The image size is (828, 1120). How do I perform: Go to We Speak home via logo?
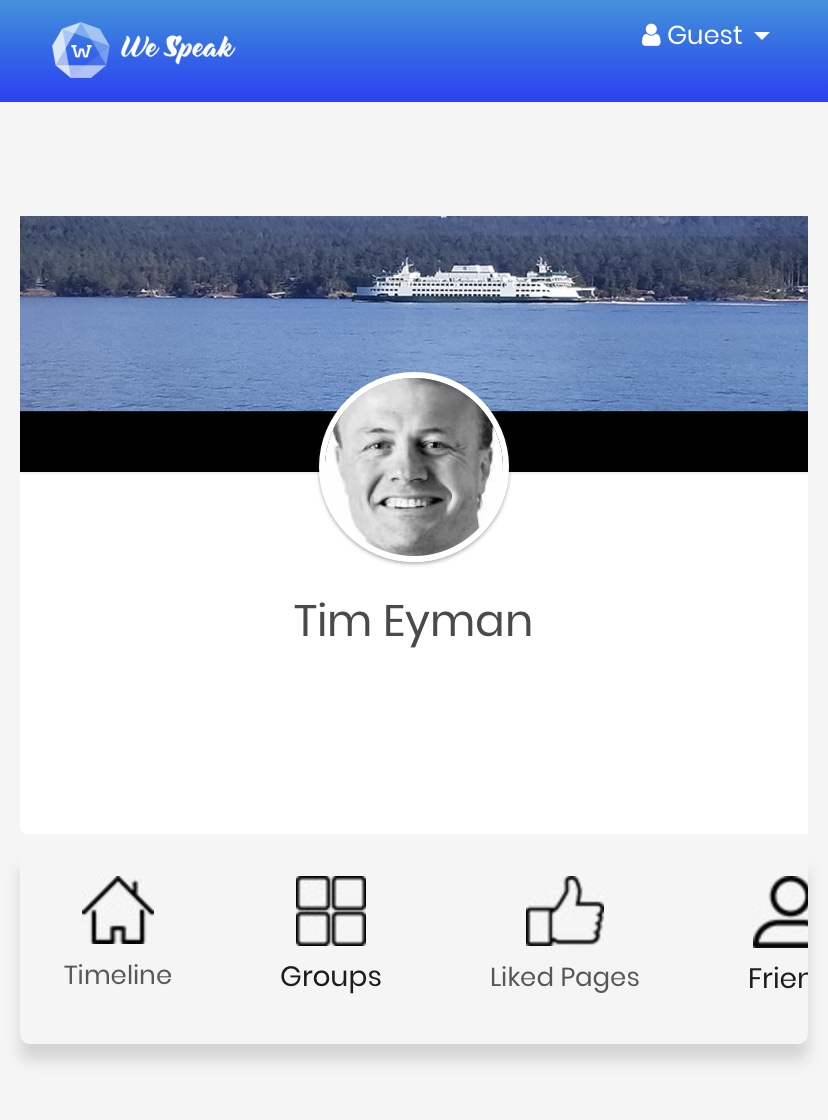(143, 49)
